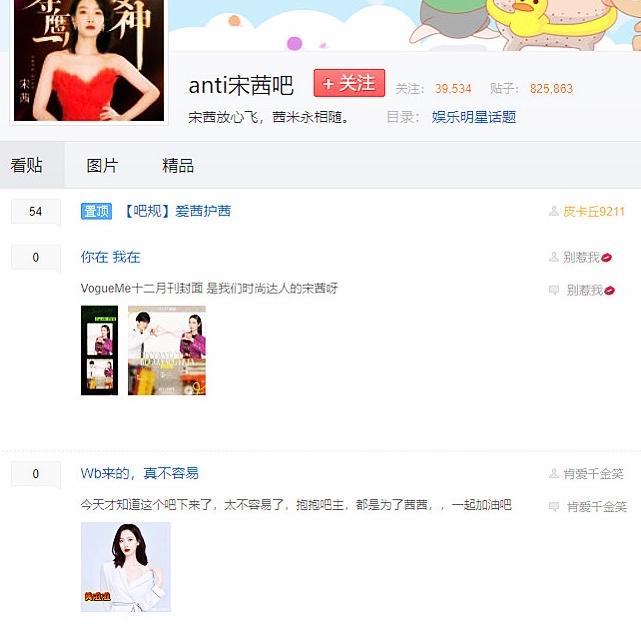This screenshot has height=641, width=641.
Task: Follow the anti宋茜吧 forum with 关注
Action: click(x=349, y=84)
